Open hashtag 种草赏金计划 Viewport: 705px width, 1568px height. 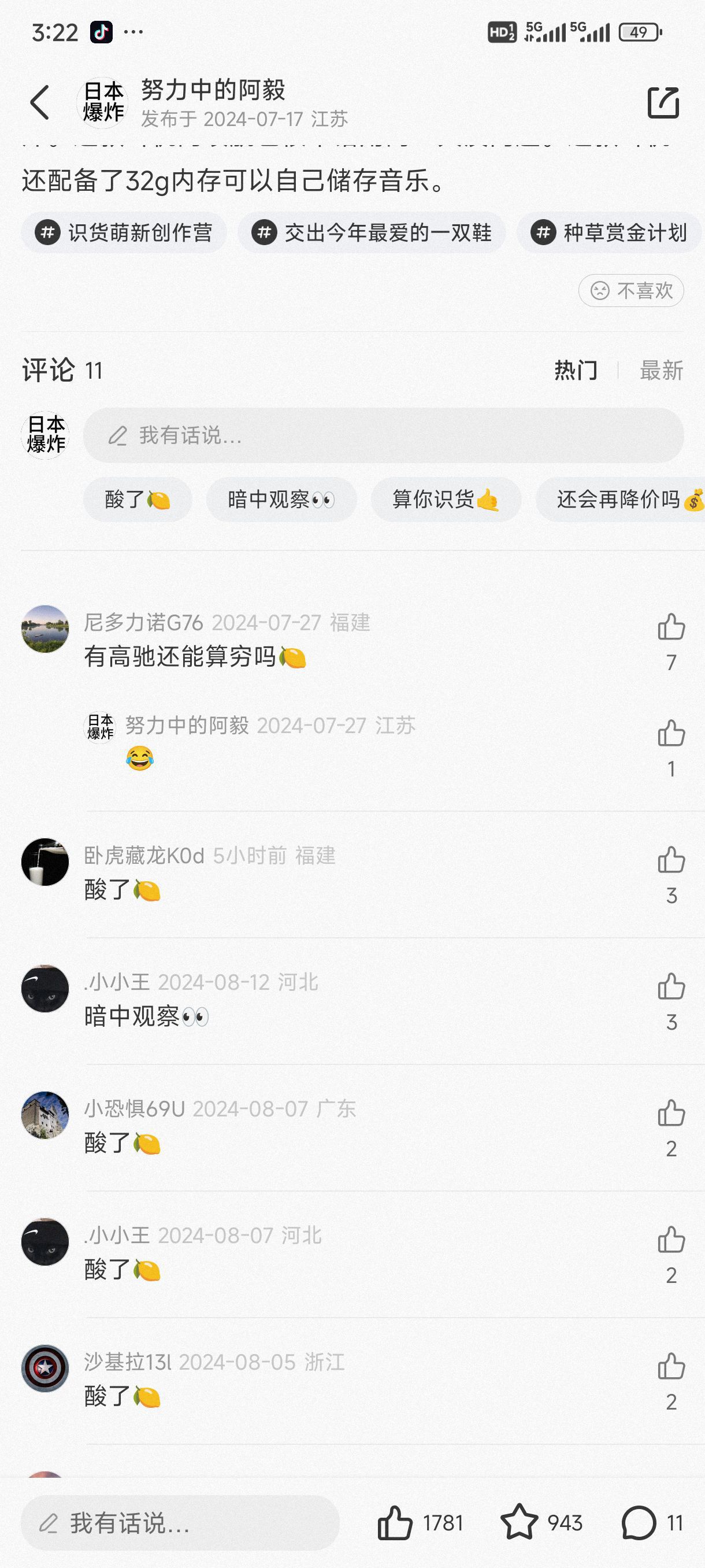pos(609,232)
